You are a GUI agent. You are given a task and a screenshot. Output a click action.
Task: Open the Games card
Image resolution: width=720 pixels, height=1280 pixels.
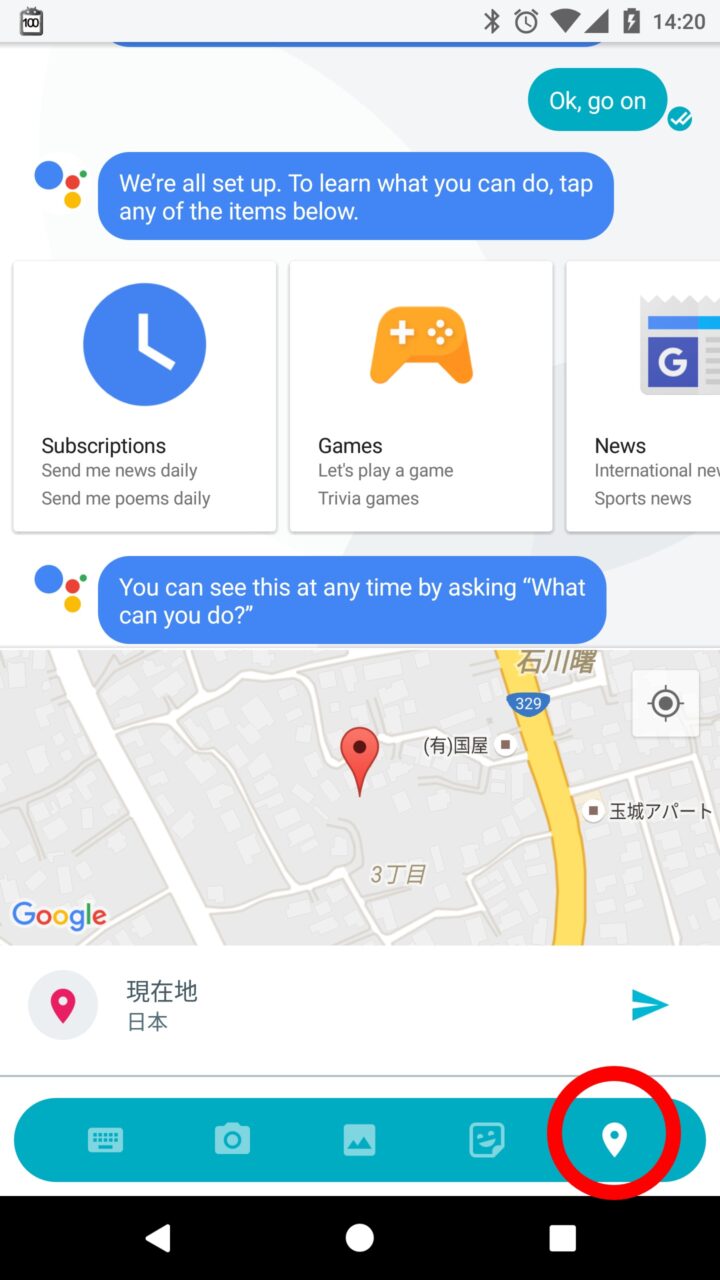tap(420, 396)
